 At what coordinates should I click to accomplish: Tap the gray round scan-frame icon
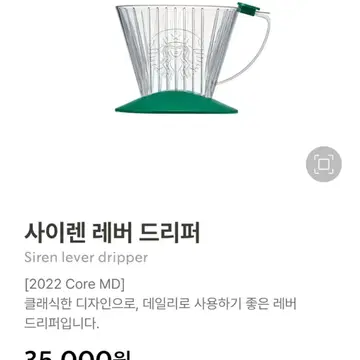coord(324,164)
